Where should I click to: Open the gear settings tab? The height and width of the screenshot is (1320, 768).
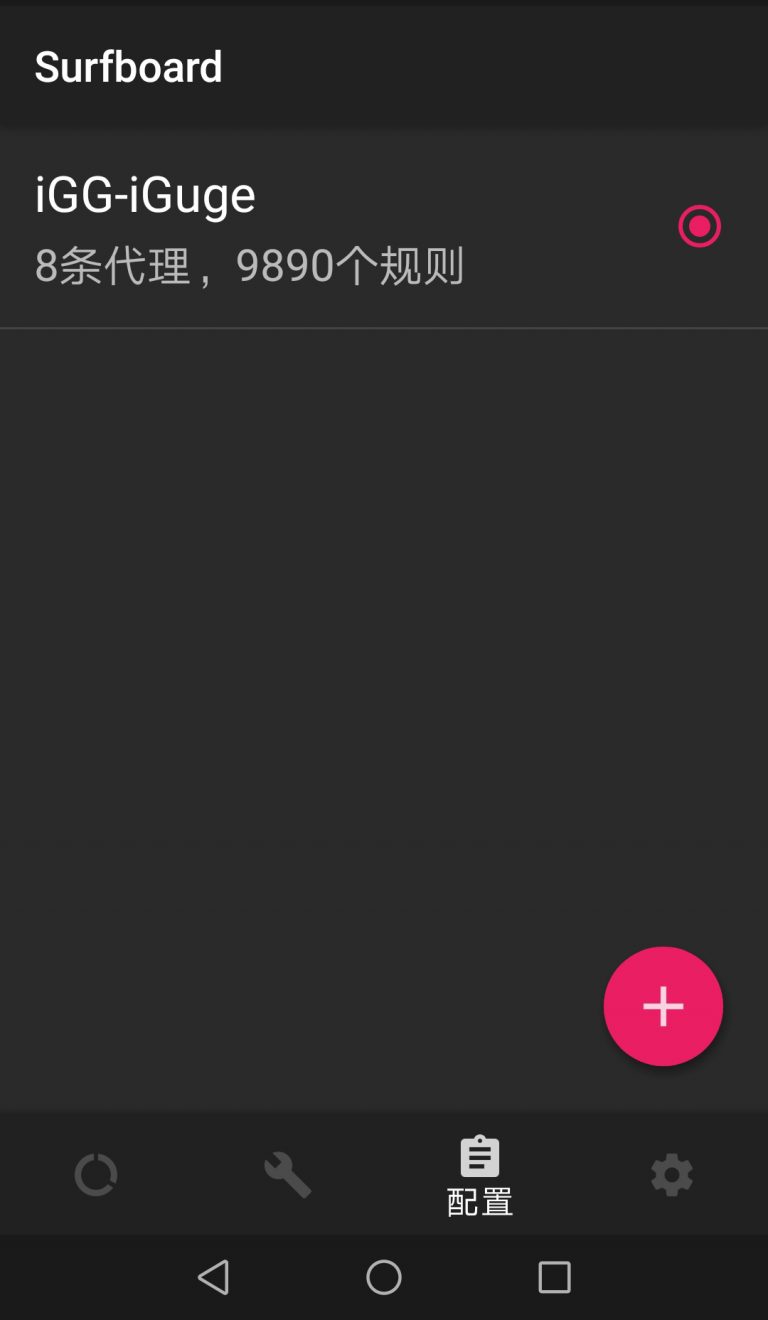pyautogui.click(x=672, y=1175)
